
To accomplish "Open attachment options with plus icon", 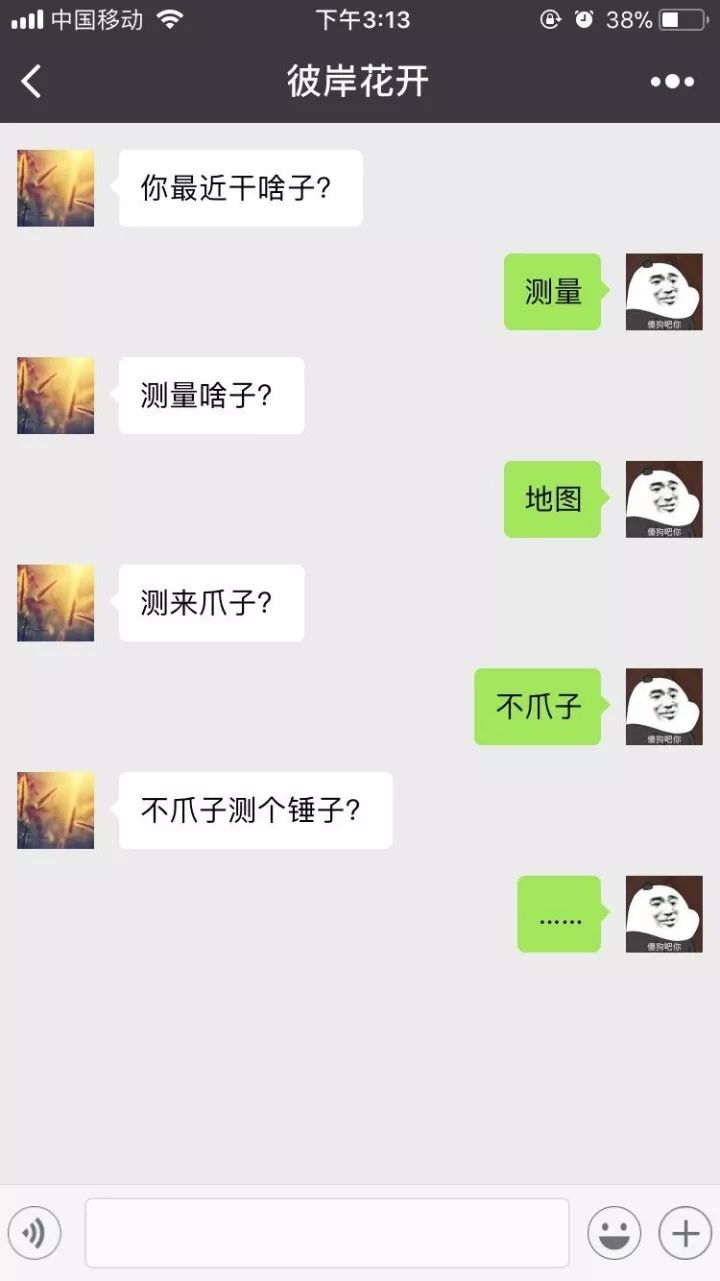I will click(x=684, y=1232).
